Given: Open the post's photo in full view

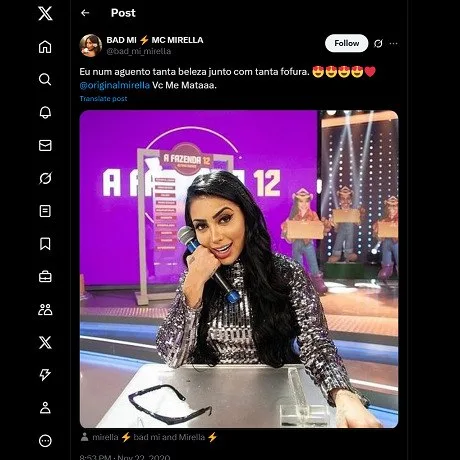Looking at the screenshot, I should point(239,269).
